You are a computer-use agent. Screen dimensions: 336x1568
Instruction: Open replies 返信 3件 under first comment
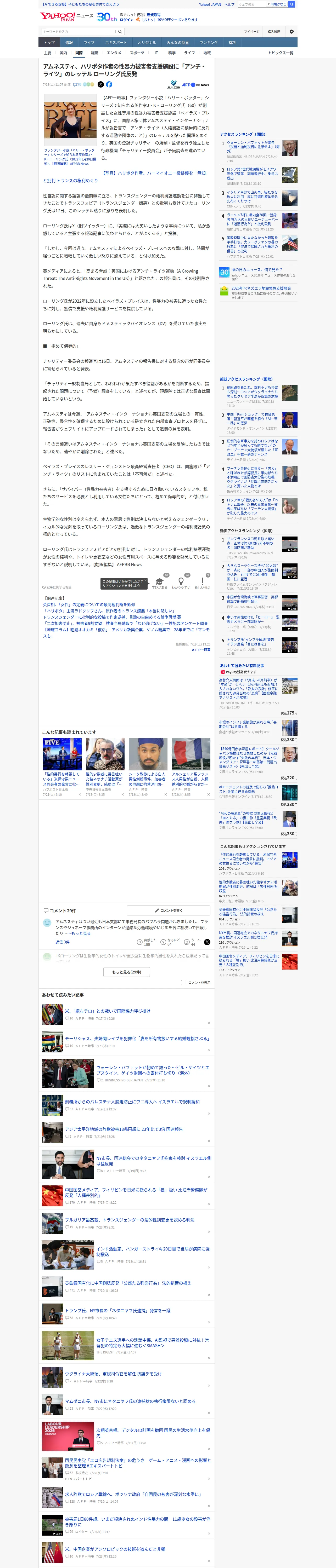coord(62,942)
